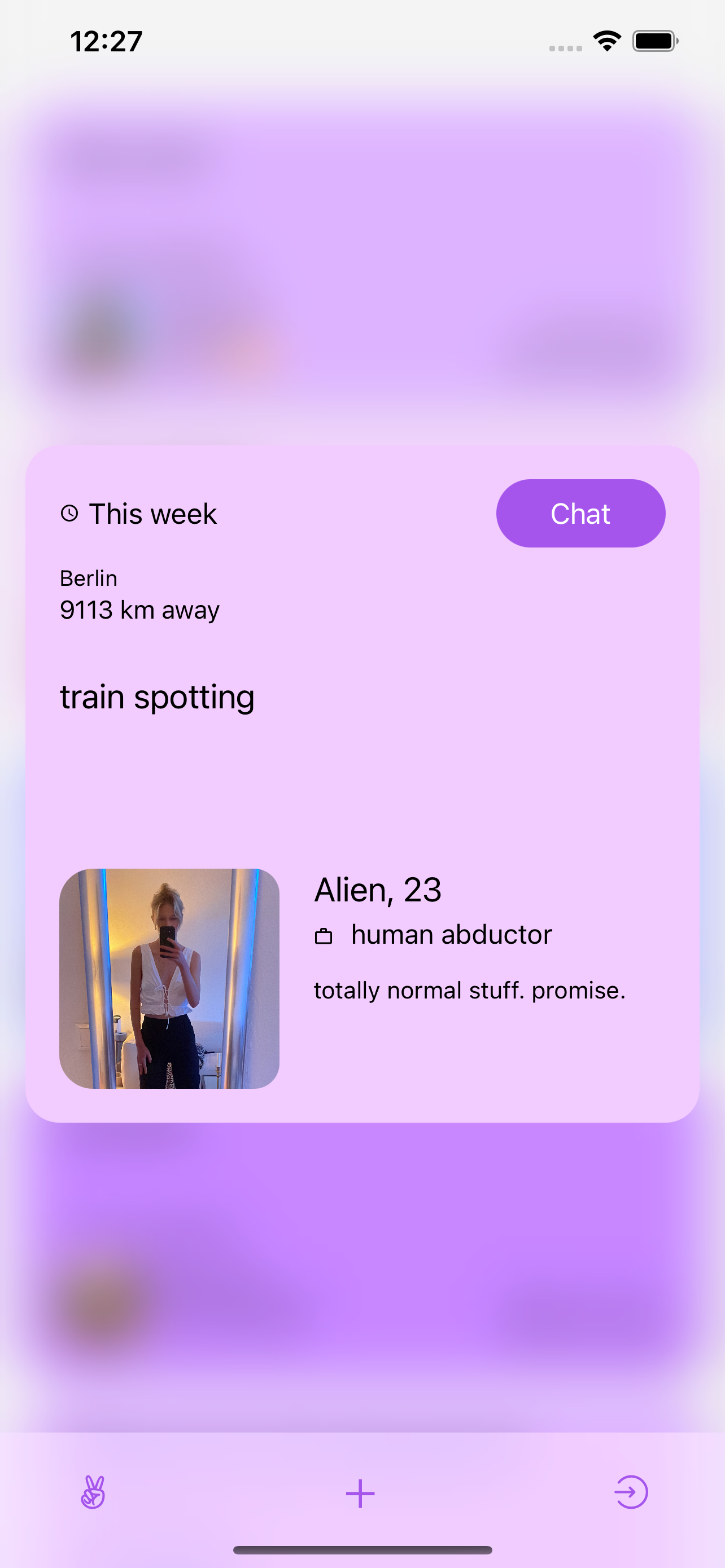Screen dimensions: 725x1568
Task: Tap the clock icon next to This week
Action: click(70, 513)
